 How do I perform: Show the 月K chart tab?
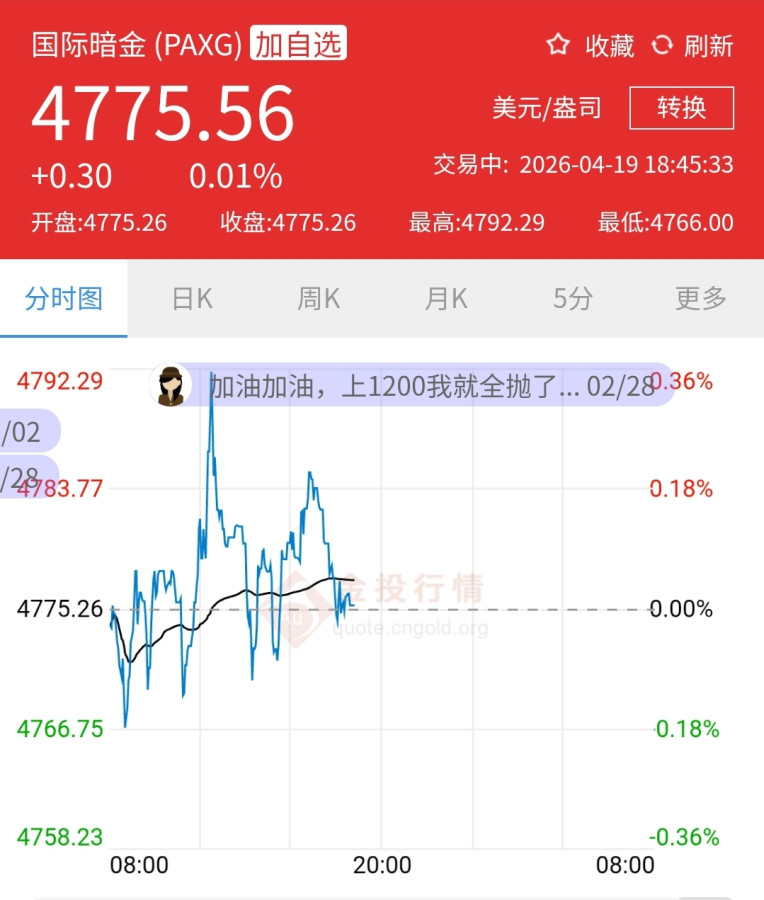click(x=446, y=298)
